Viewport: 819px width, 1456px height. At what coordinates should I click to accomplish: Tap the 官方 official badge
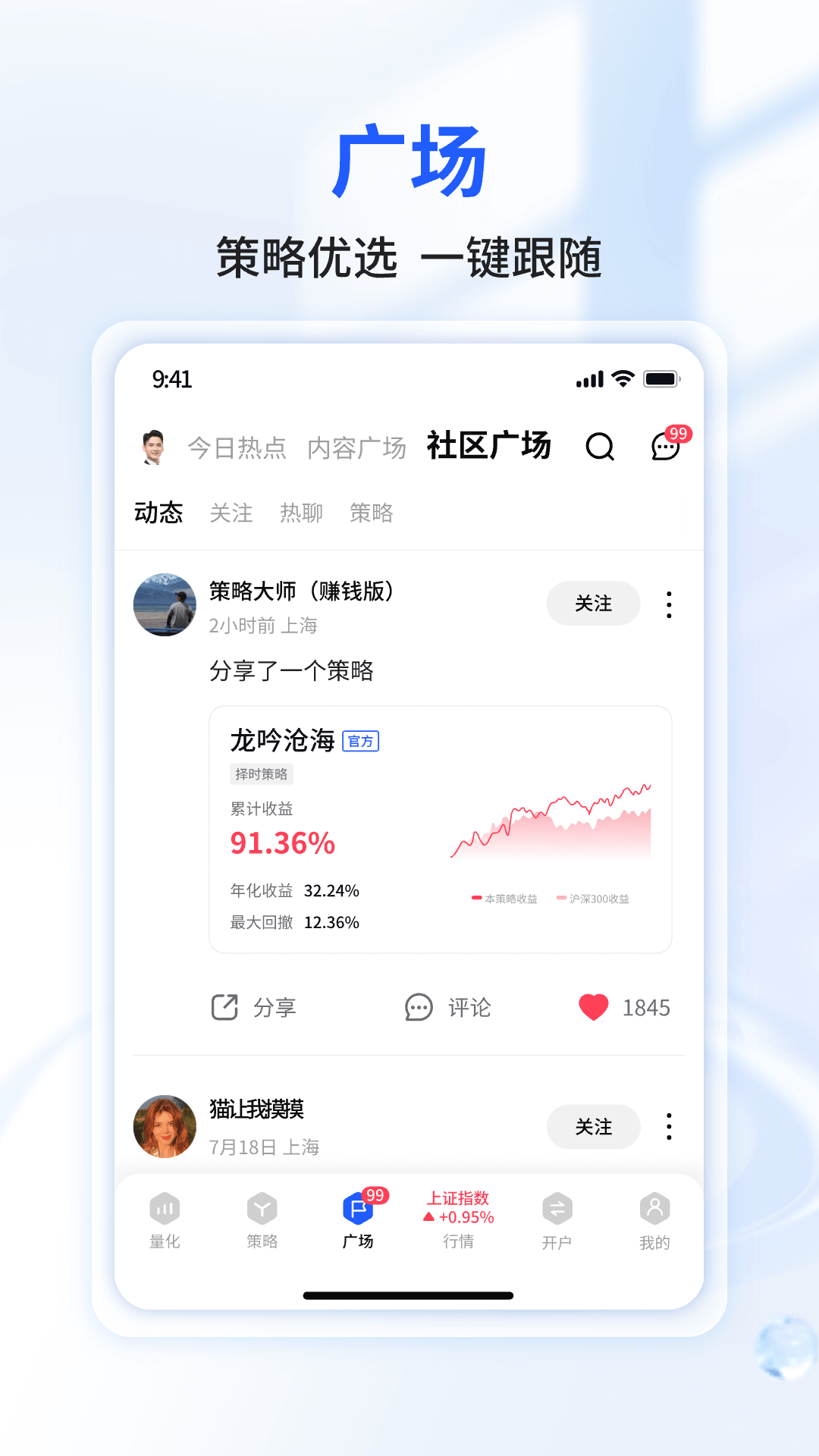coord(362,742)
